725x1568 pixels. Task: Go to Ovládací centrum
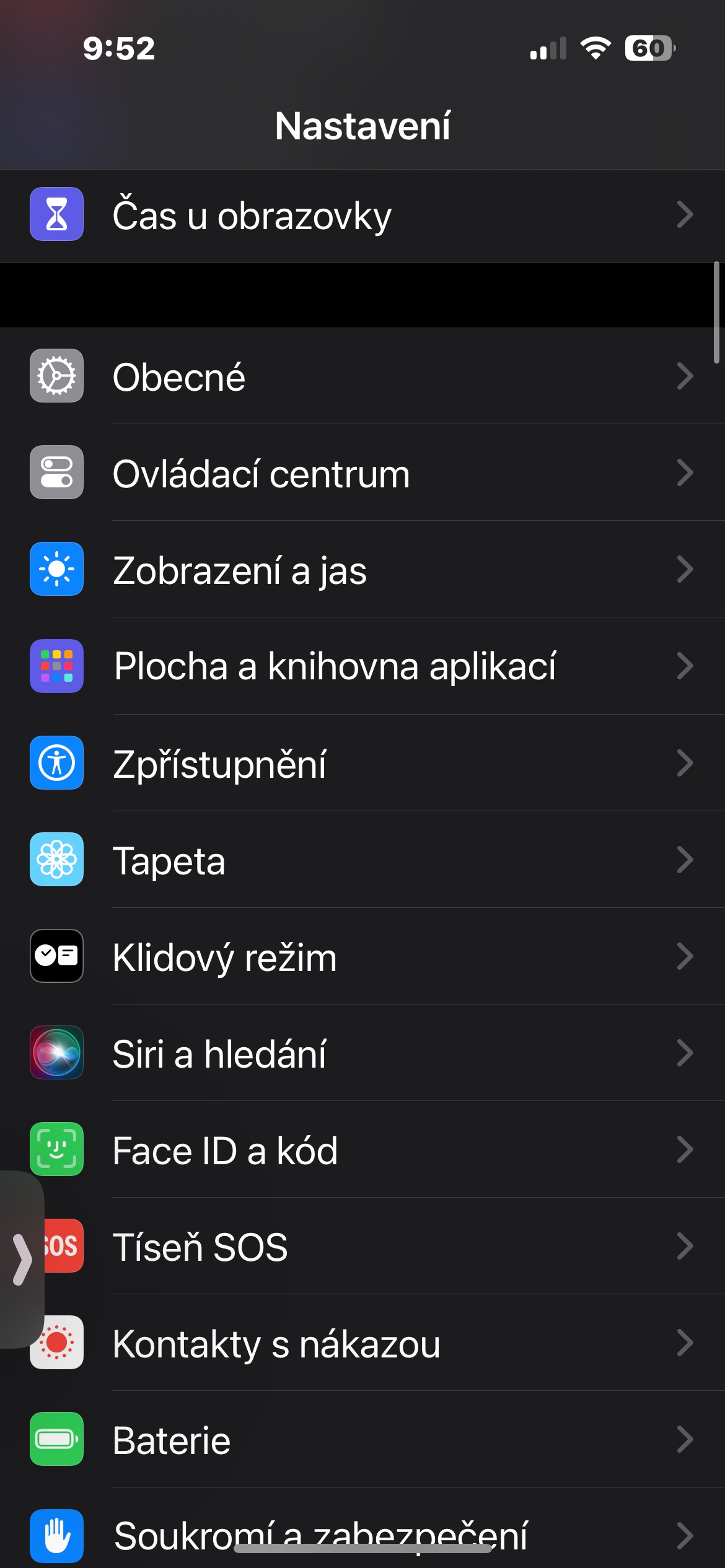[362, 473]
